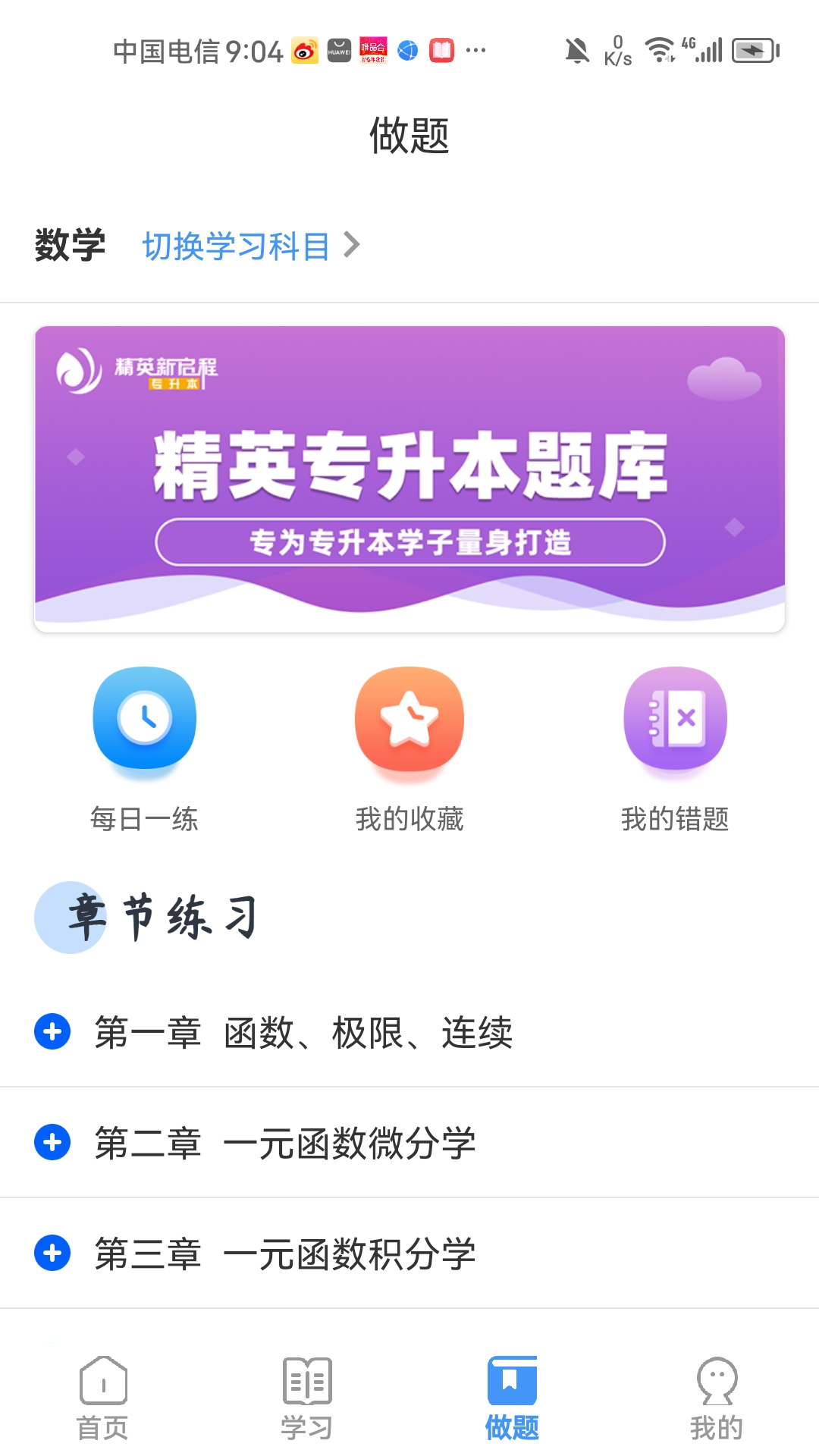
Task: Tap the 数学 subject label
Action: point(70,244)
